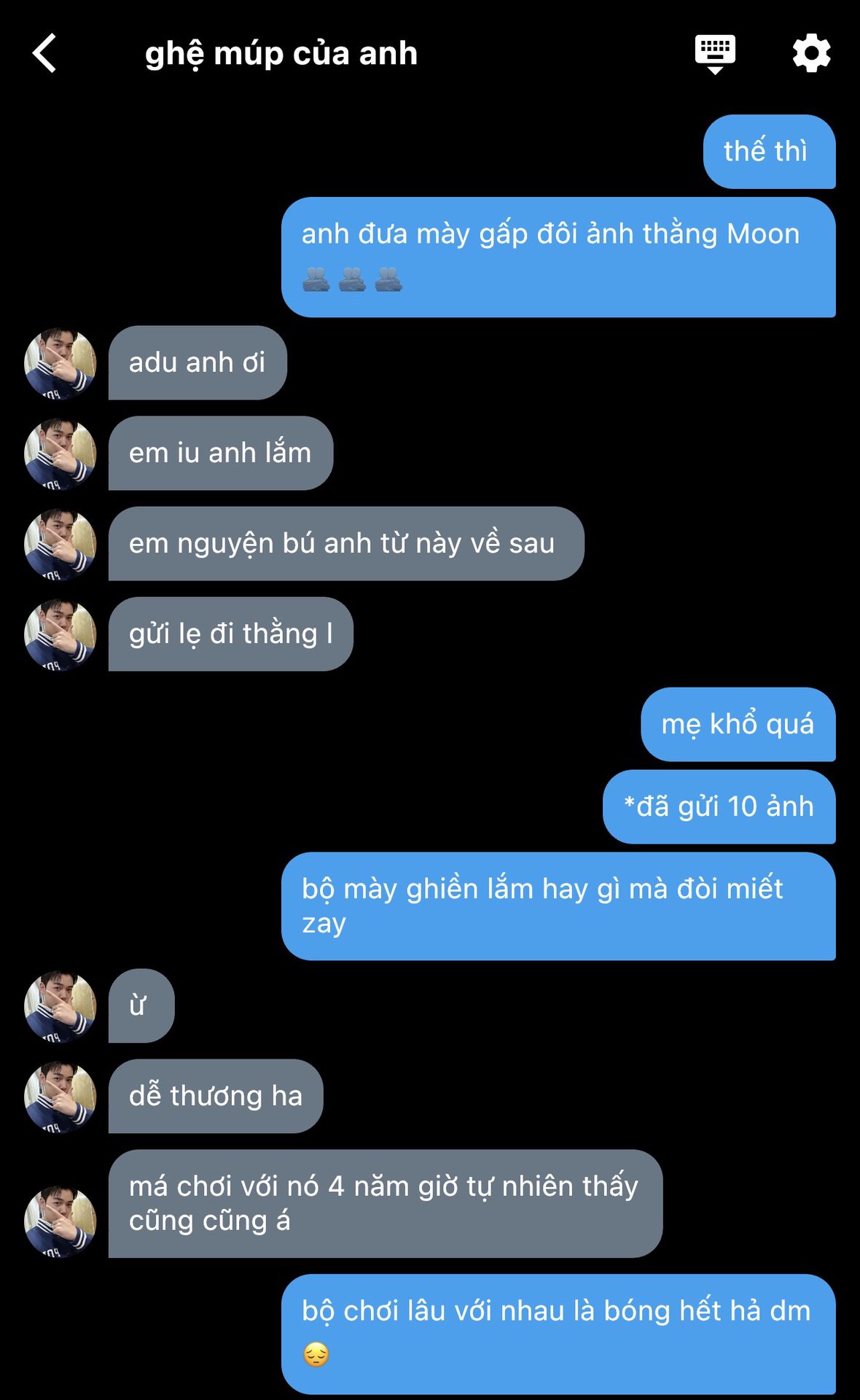Show the keyboard using the keyboard icon

pos(715,53)
